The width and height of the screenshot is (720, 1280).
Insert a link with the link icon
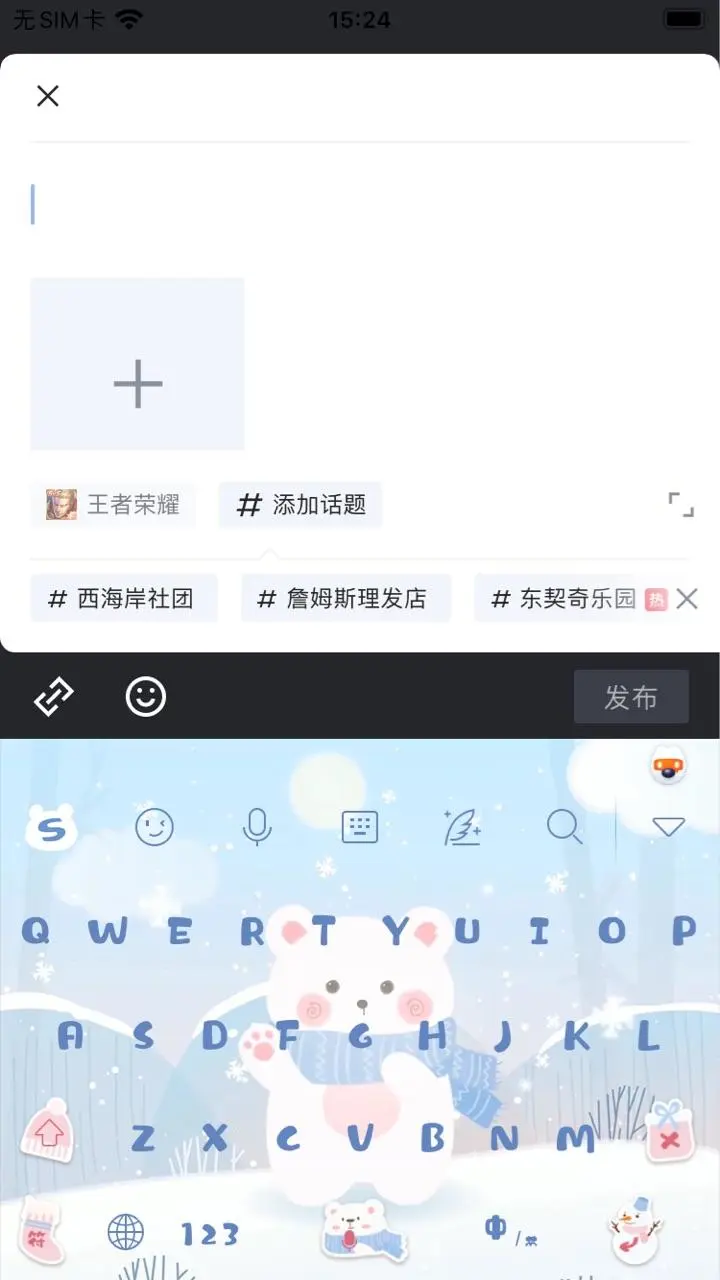(x=54, y=697)
